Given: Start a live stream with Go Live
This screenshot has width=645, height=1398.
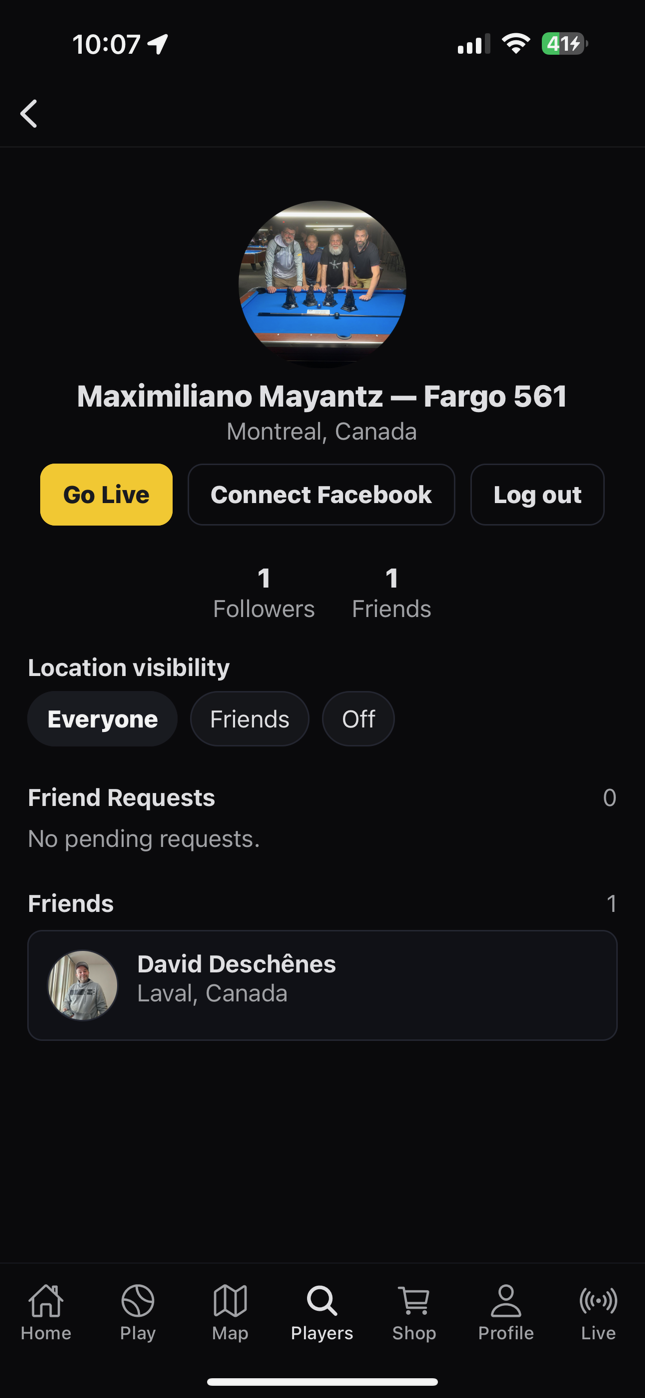Looking at the screenshot, I should 106,495.
